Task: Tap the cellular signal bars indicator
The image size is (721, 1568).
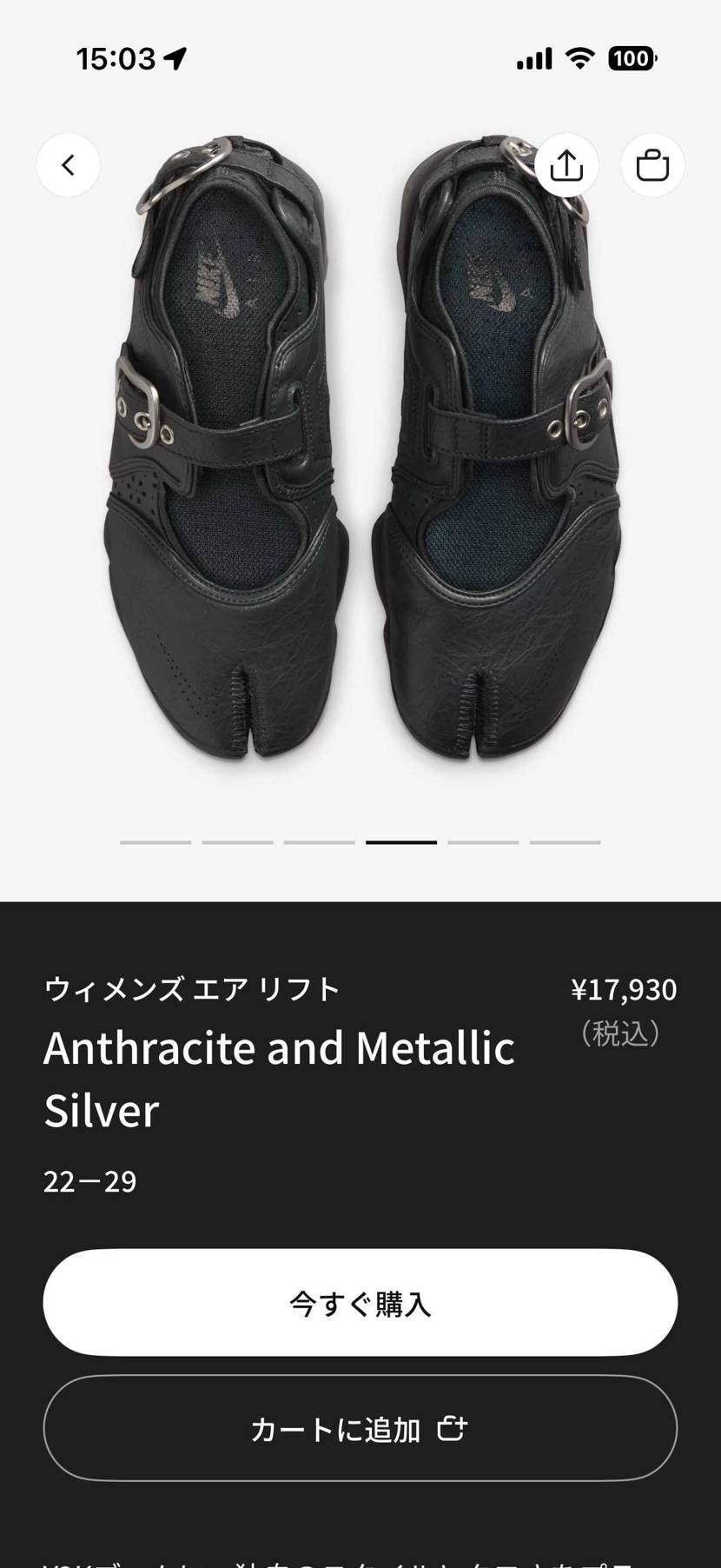Action: coord(532,57)
